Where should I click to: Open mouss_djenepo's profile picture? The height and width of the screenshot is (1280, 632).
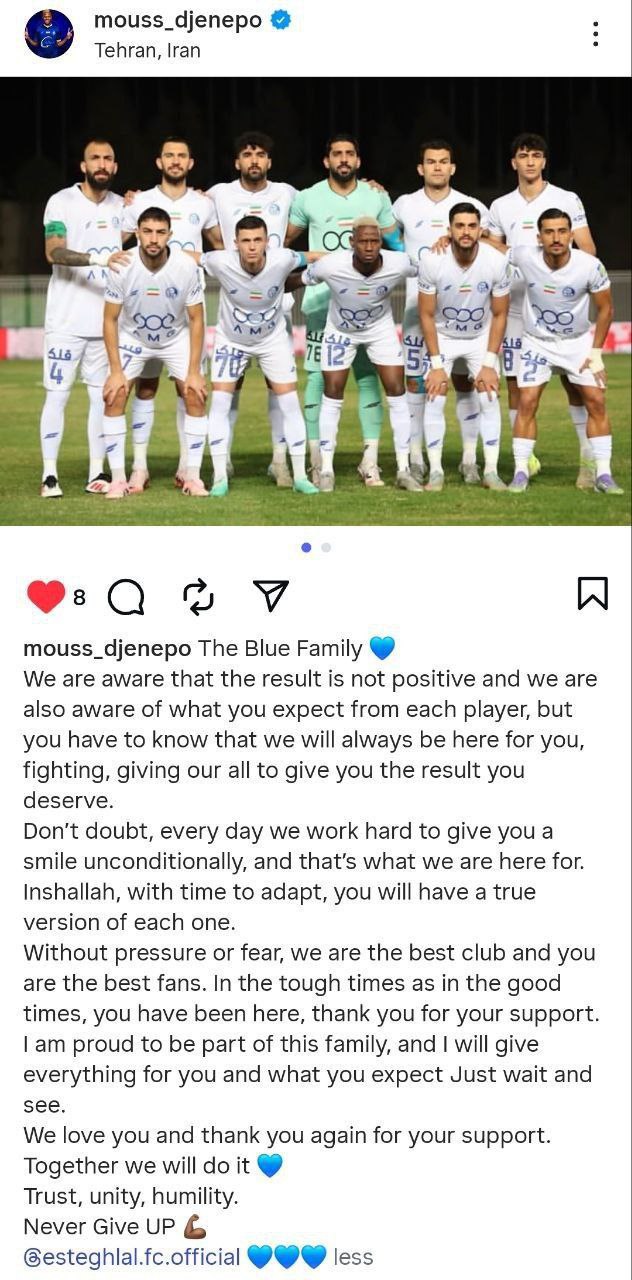[x=49, y=34]
